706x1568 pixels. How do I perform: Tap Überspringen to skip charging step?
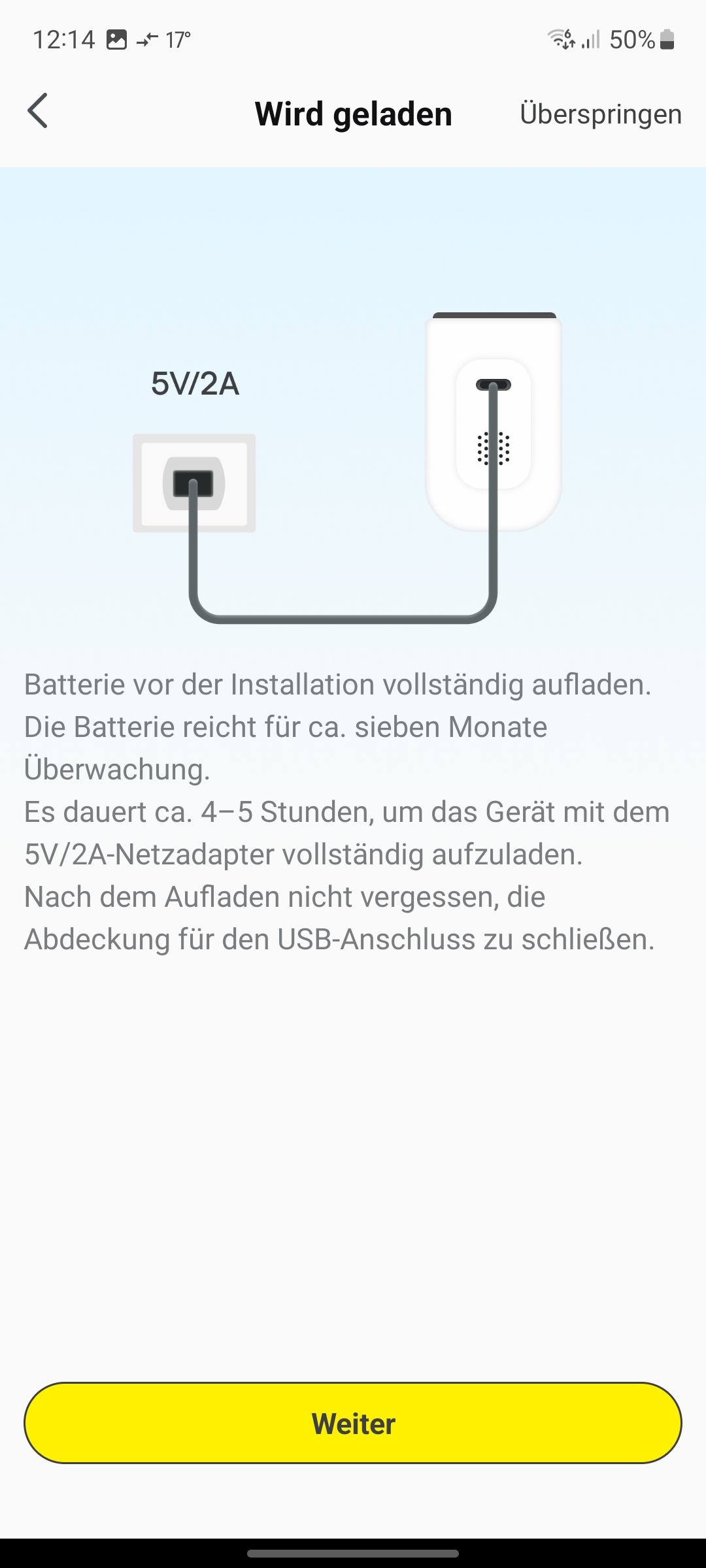pos(600,114)
